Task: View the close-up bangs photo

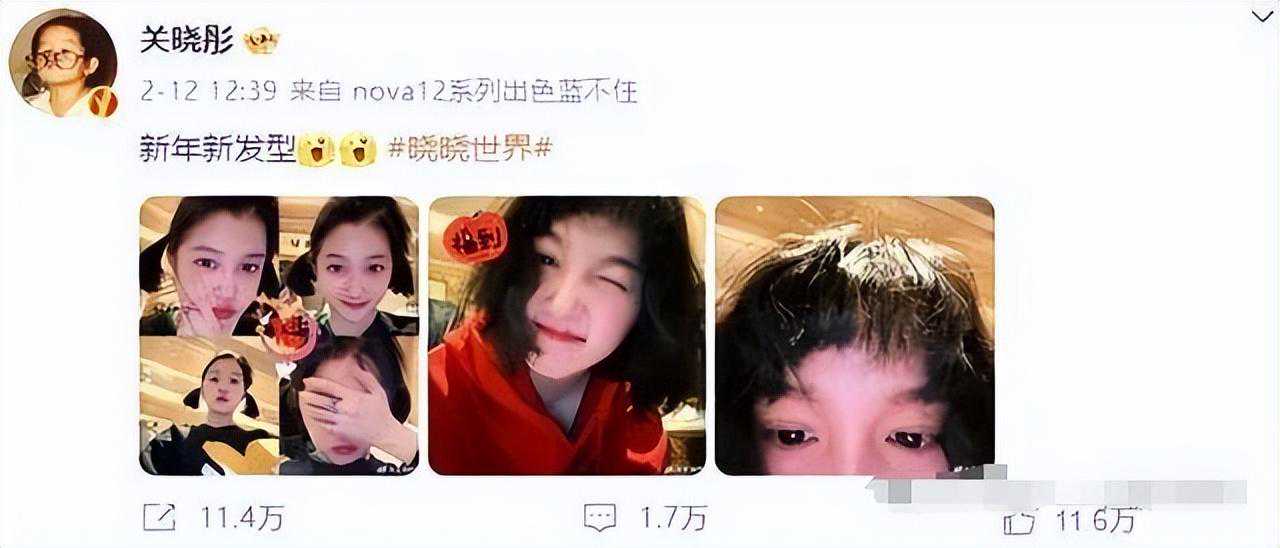Action: (854, 335)
